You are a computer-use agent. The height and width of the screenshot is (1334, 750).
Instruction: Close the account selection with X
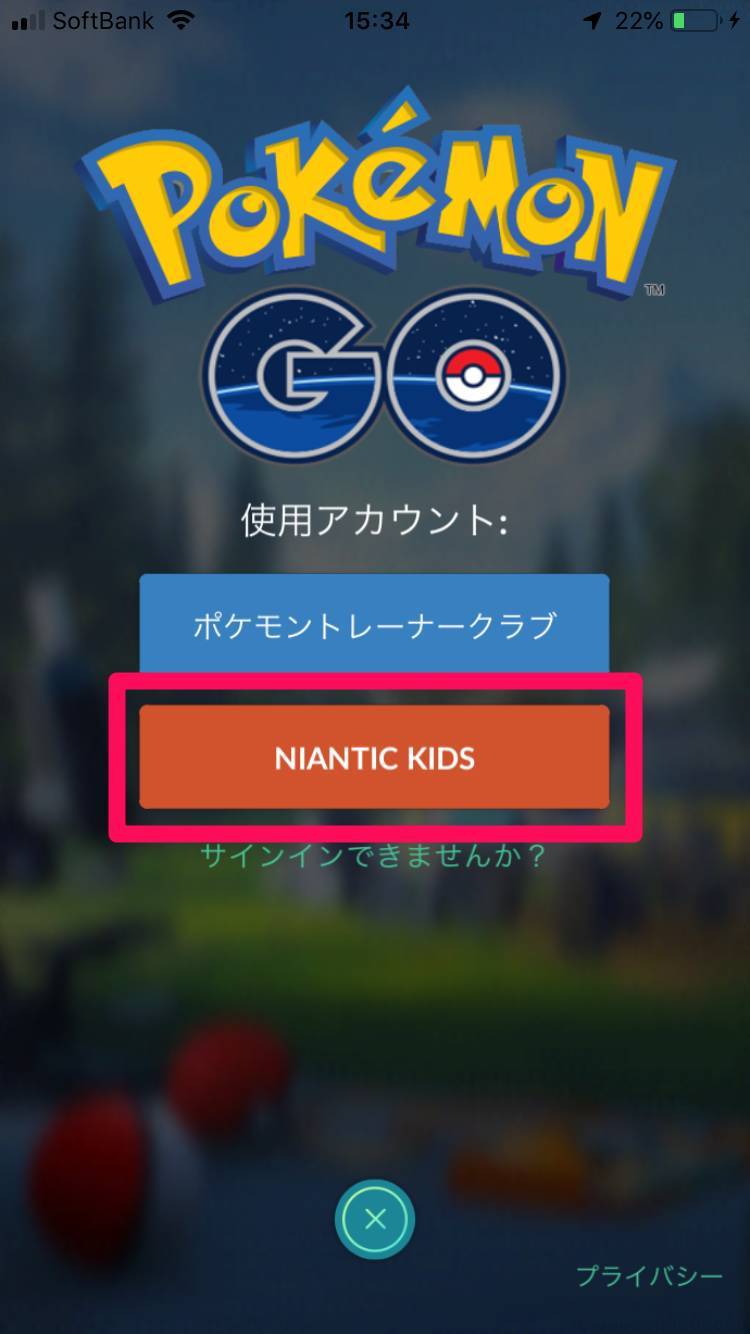[x=375, y=1219]
